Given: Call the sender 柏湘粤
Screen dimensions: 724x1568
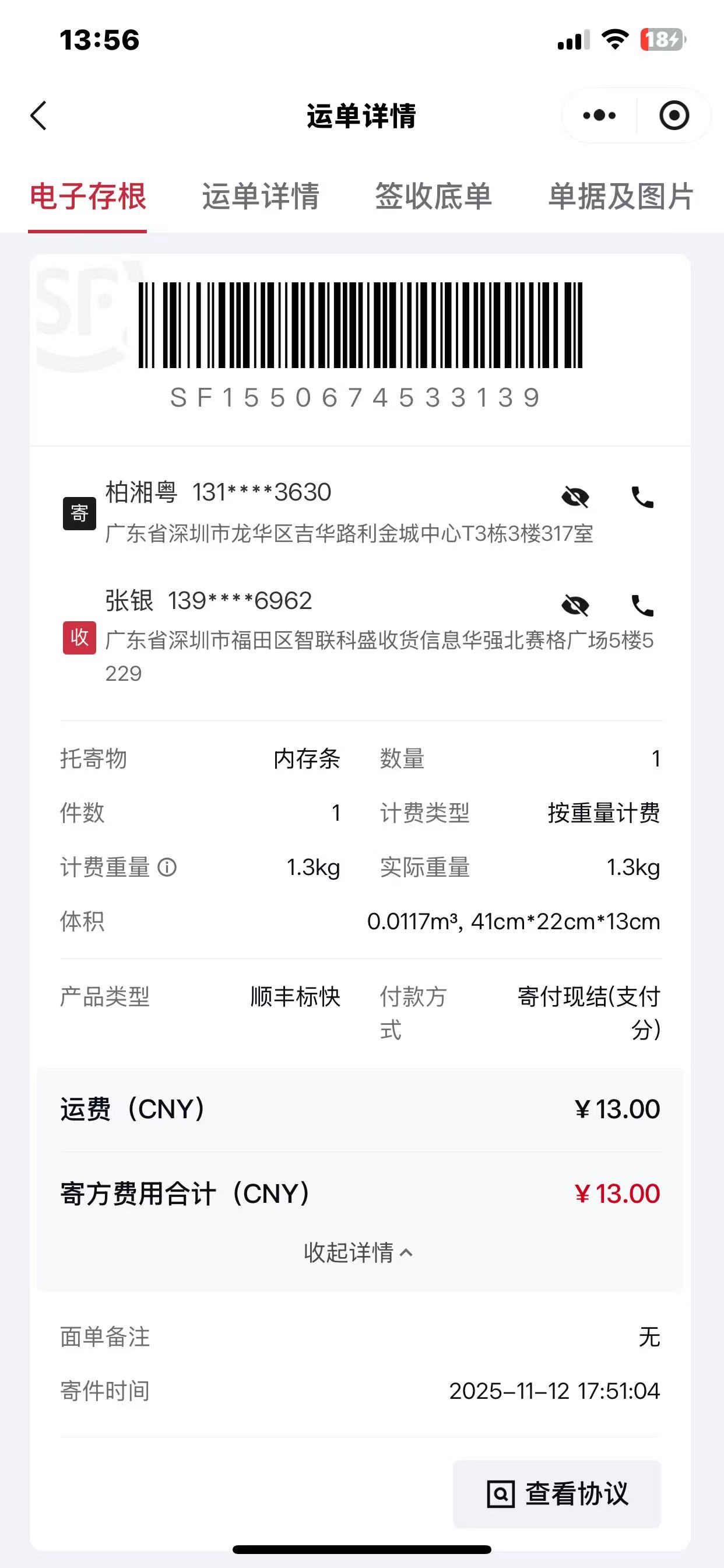Looking at the screenshot, I should (642, 498).
